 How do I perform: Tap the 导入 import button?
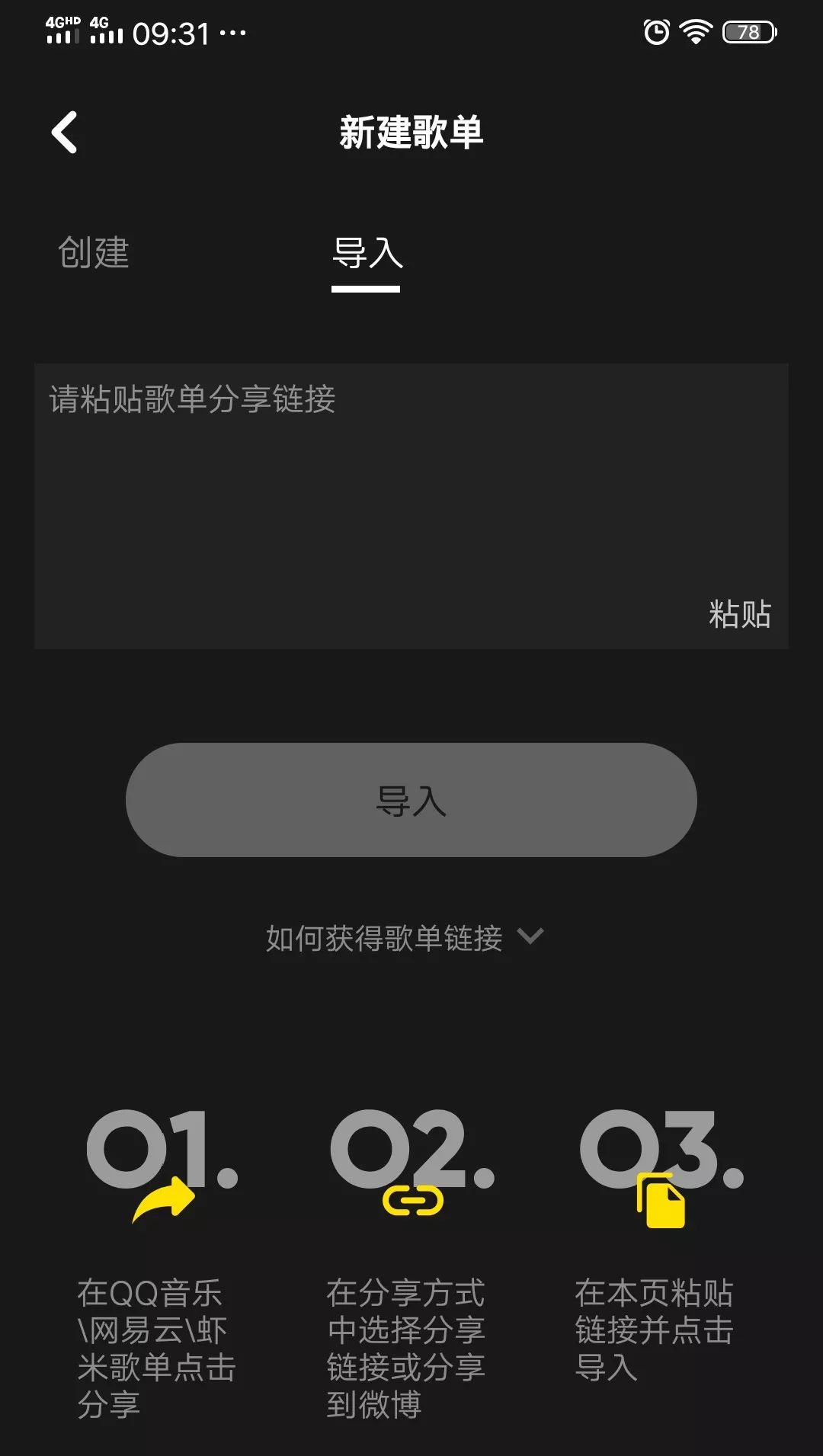pos(411,800)
